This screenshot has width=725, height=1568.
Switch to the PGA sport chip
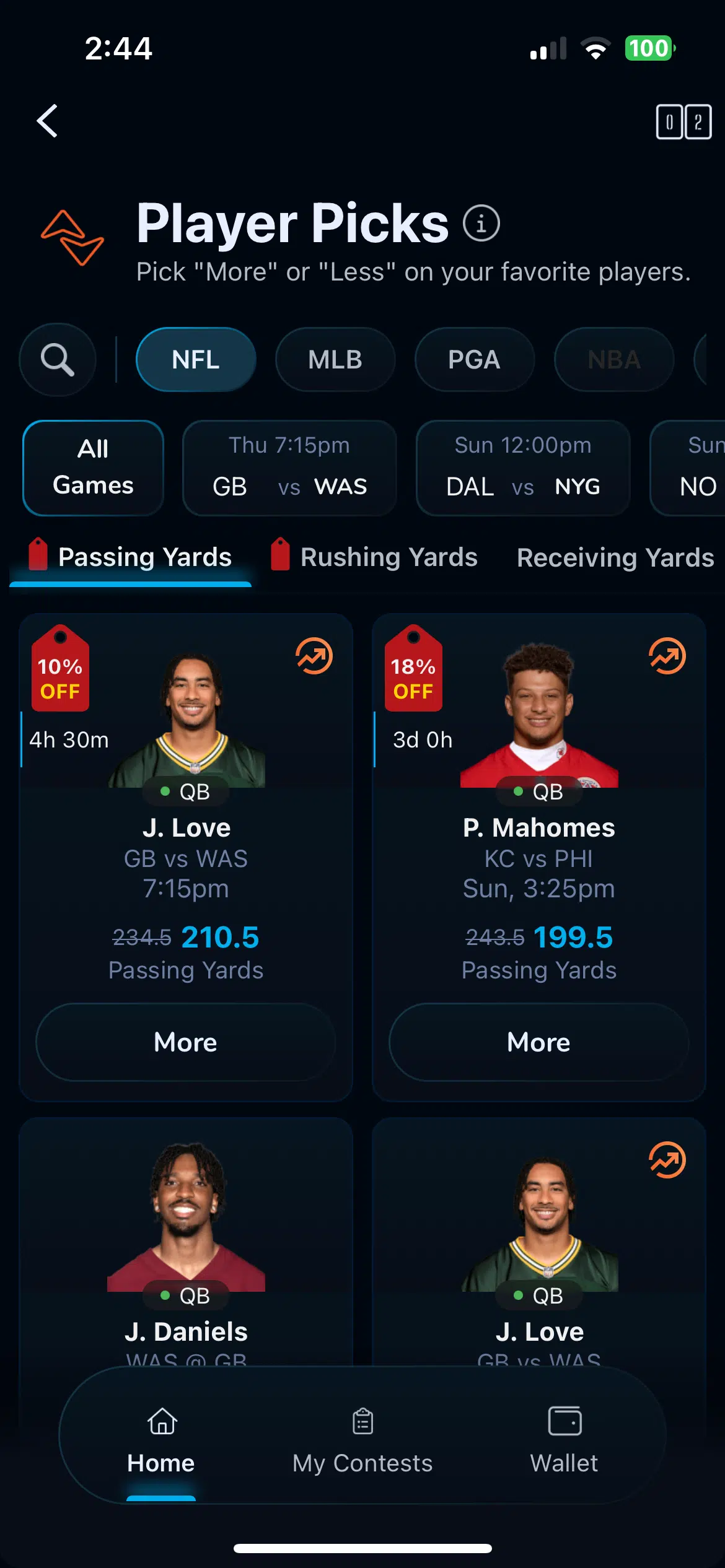(474, 360)
